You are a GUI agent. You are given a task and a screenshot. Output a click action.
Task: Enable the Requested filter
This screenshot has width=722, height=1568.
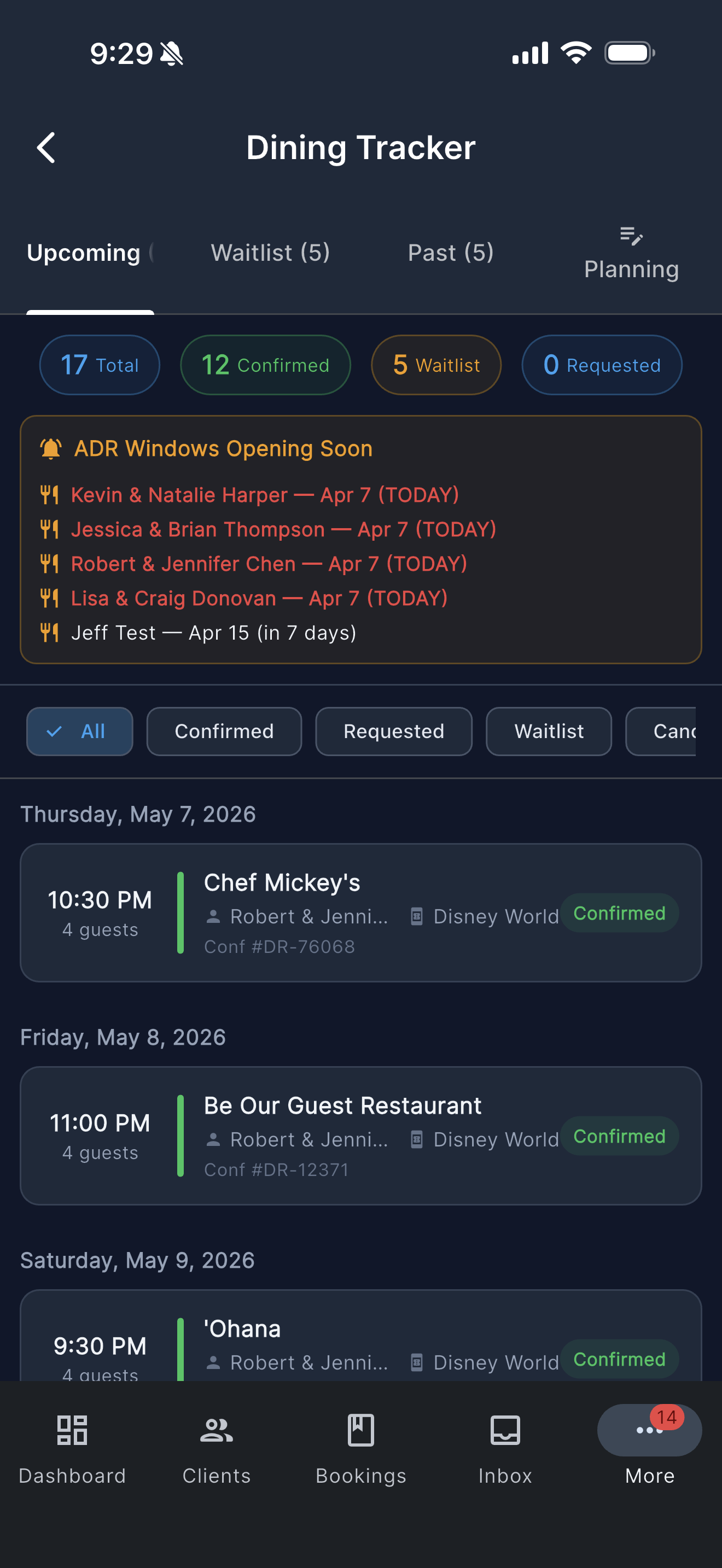[x=393, y=731]
